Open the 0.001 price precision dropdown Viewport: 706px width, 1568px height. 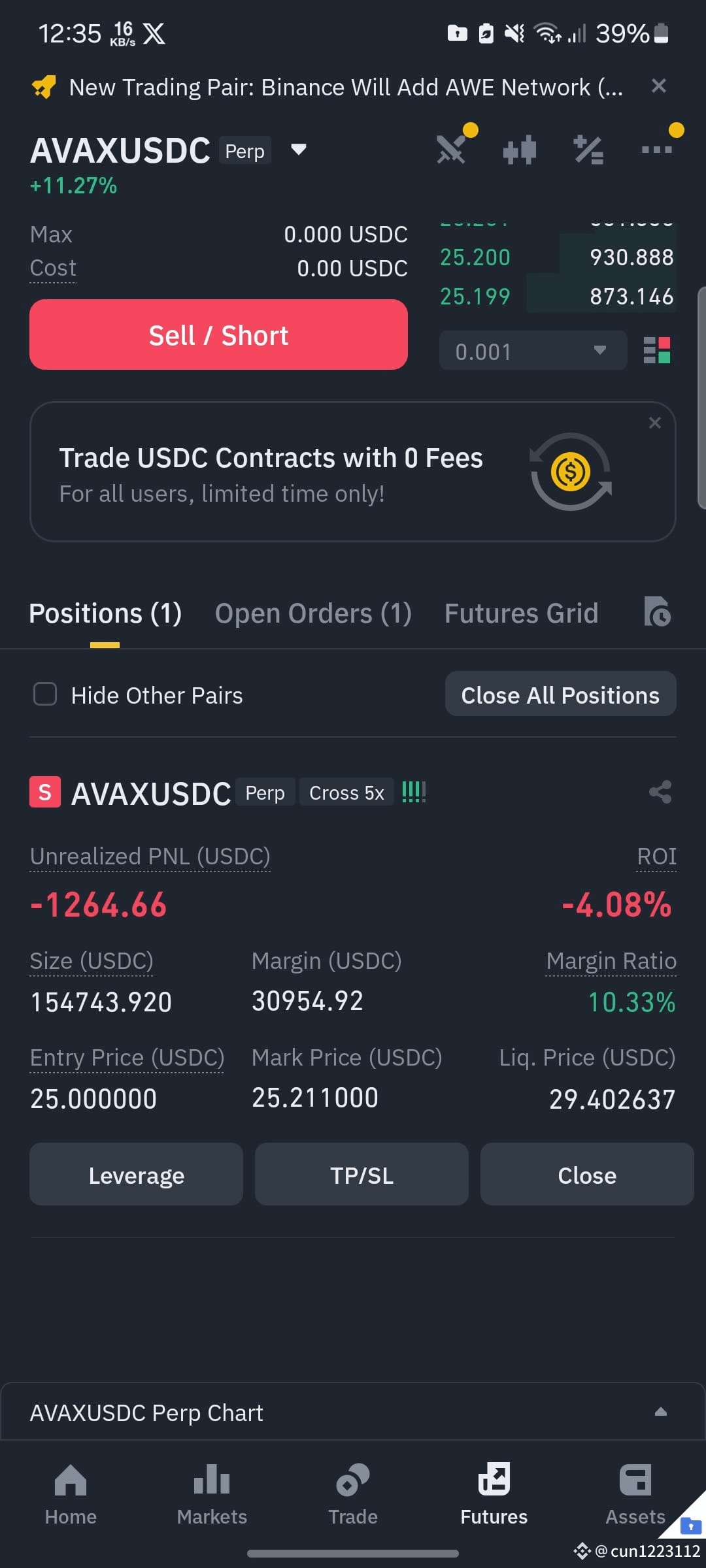point(533,351)
